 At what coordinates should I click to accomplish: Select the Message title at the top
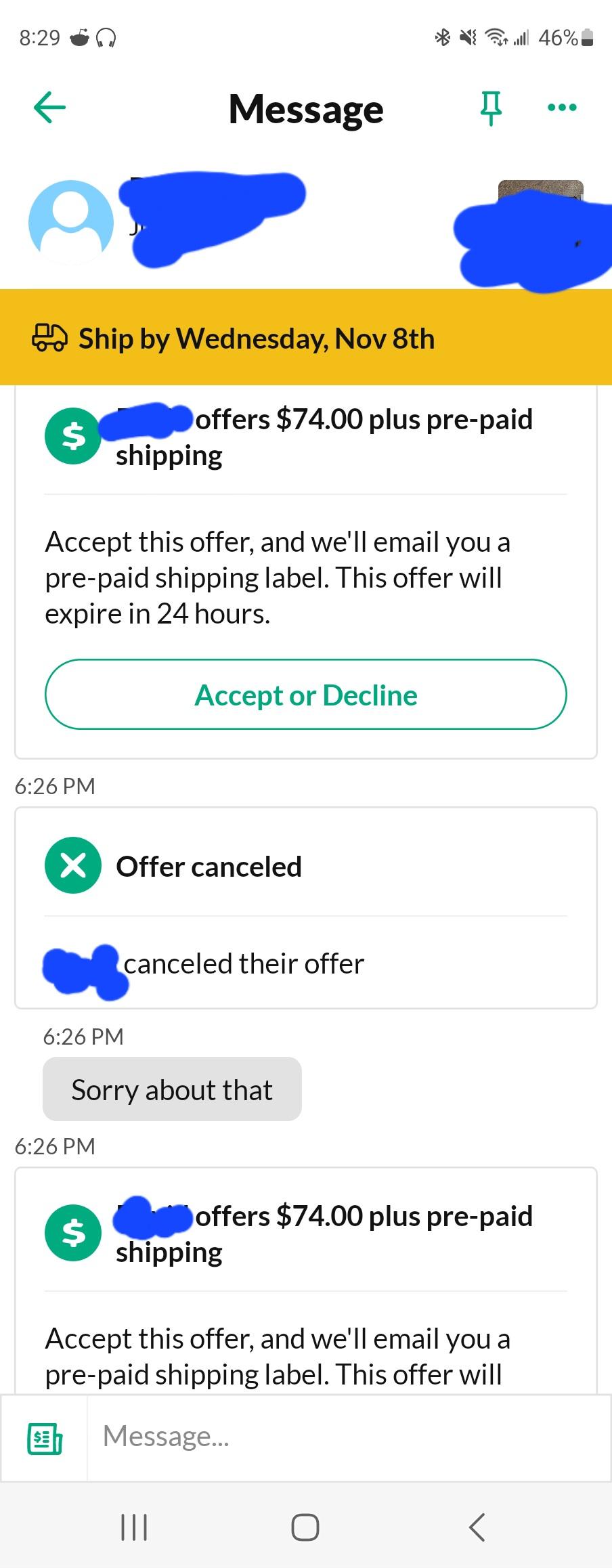pyautogui.click(x=305, y=108)
